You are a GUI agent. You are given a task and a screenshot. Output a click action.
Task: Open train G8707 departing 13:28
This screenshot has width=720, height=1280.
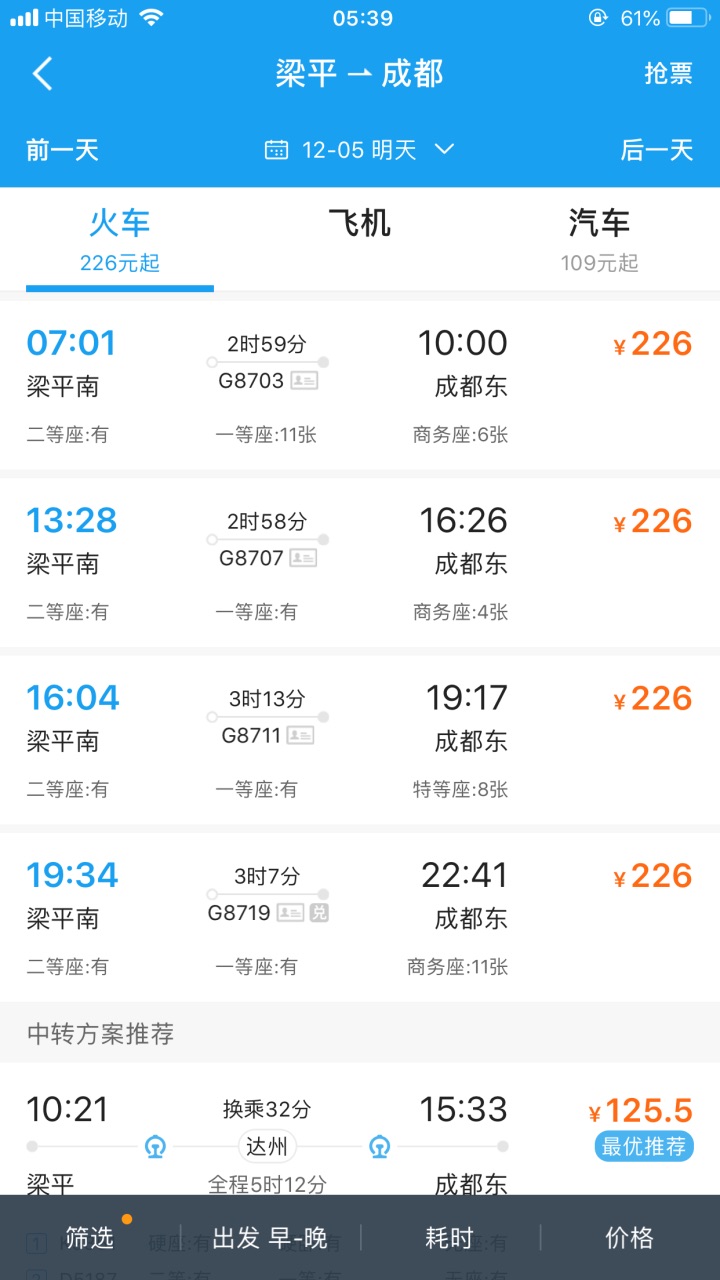click(x=360, y=563)
